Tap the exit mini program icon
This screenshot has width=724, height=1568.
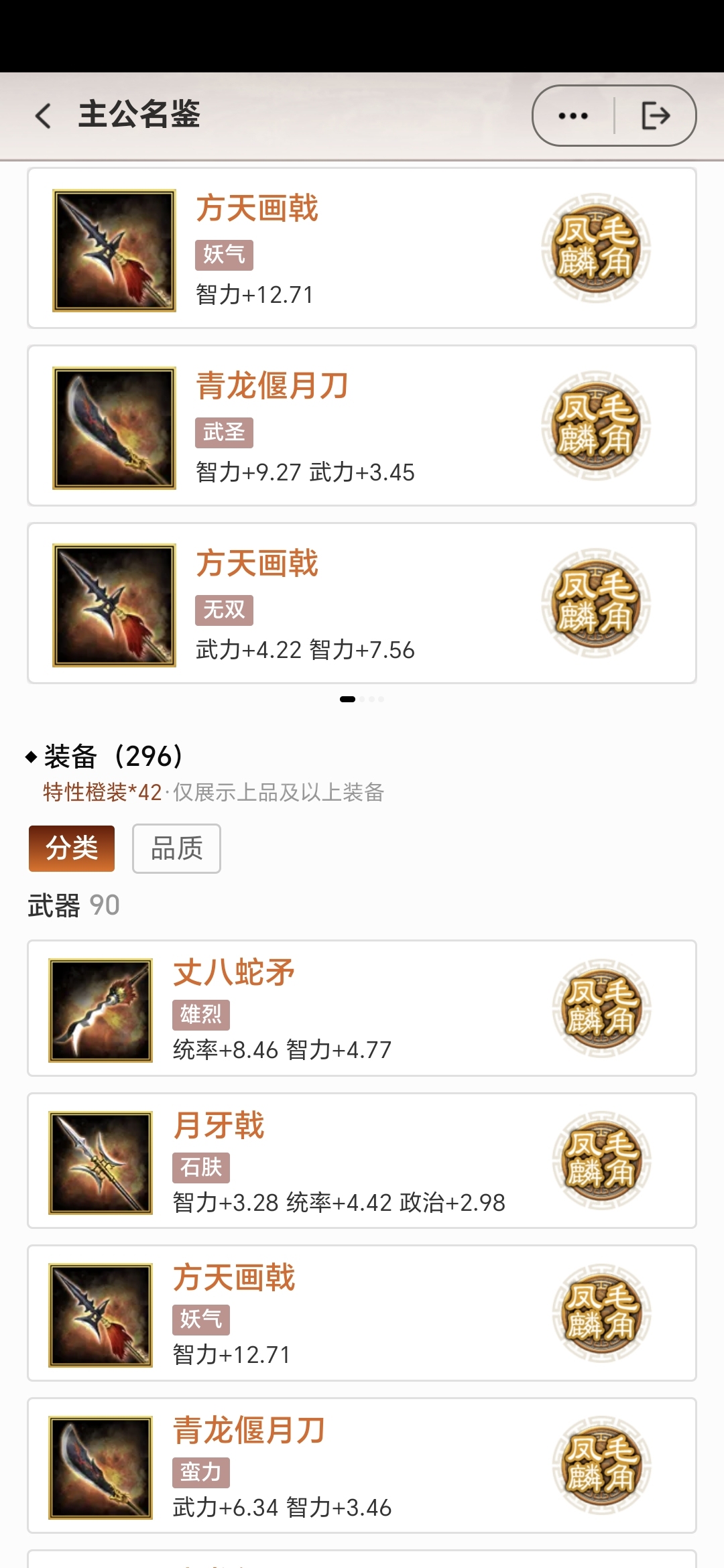[x=655, y=116]
